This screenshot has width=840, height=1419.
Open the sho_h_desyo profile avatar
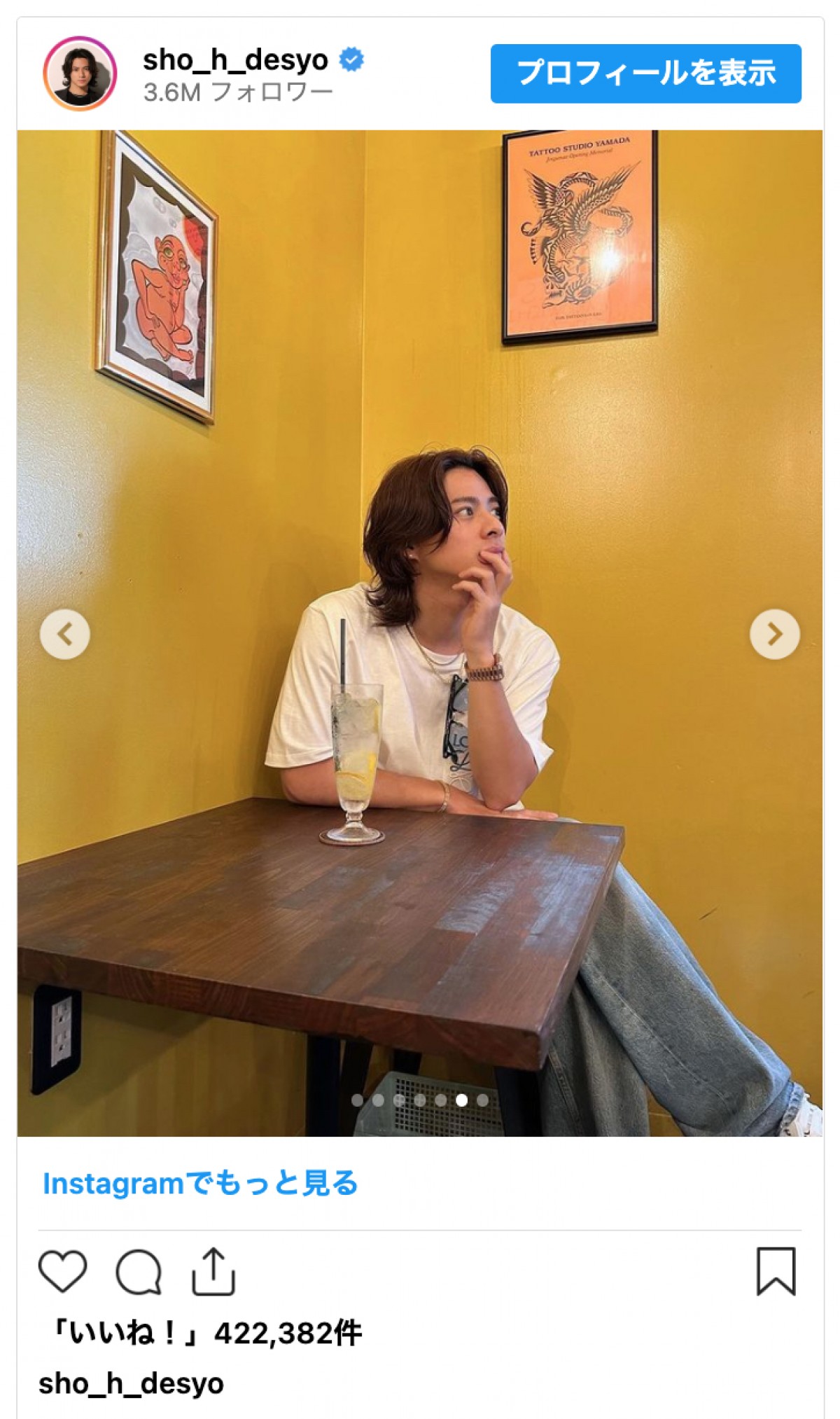[x=80, y=74]
